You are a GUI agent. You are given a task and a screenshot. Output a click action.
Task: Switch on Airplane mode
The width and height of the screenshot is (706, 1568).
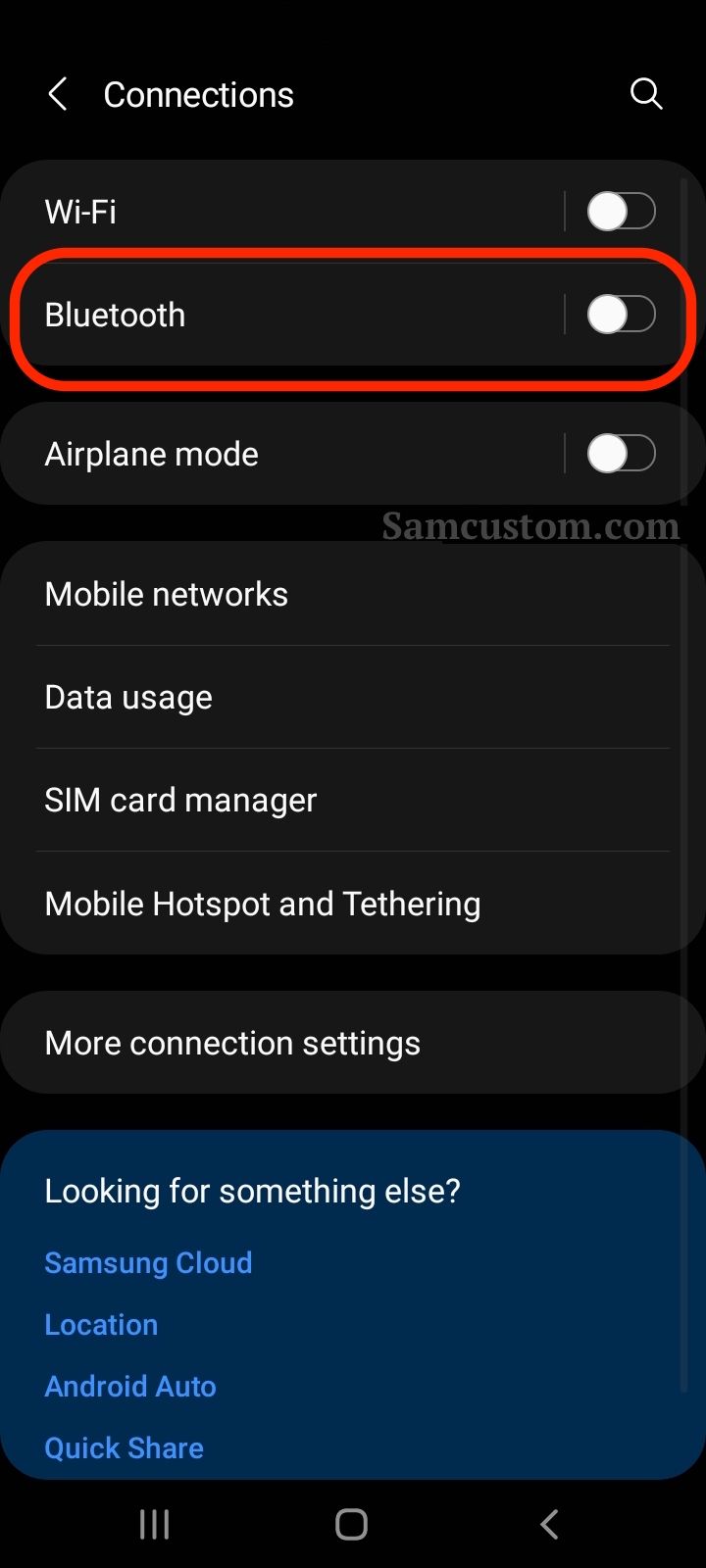pyautogui.click(x=621, y=454)
